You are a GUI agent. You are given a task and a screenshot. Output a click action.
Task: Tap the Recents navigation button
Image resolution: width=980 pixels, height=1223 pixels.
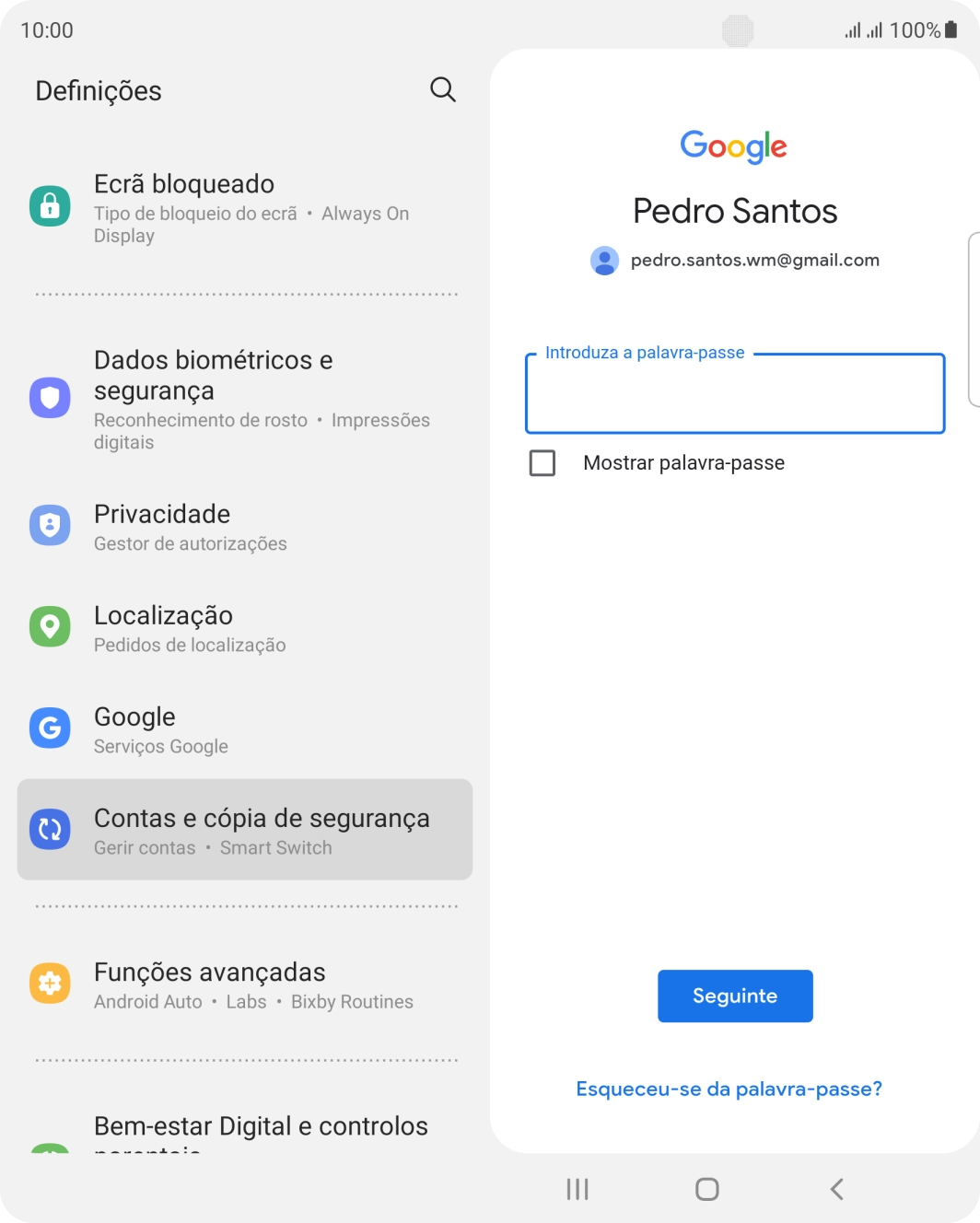[577, 1189]
